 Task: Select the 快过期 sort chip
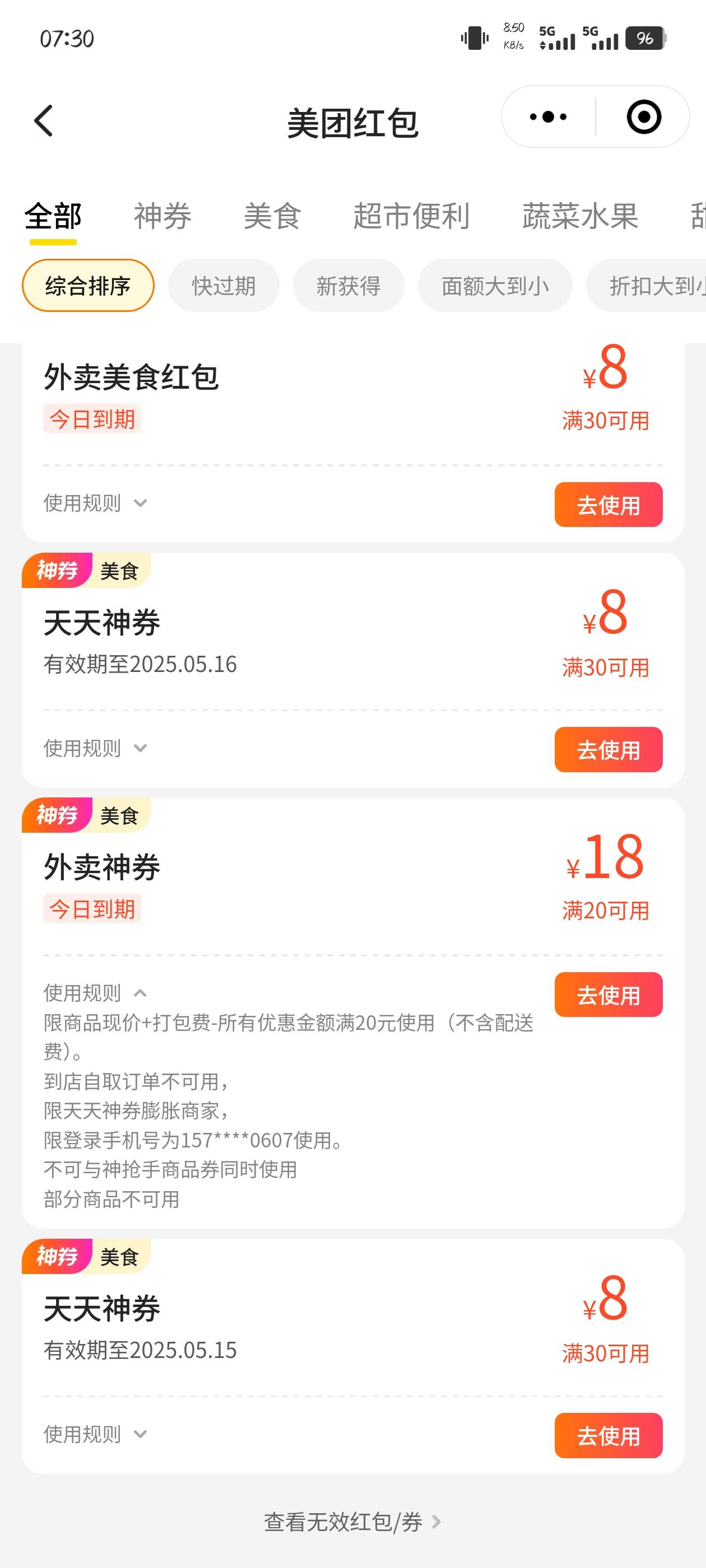[224, 286]
